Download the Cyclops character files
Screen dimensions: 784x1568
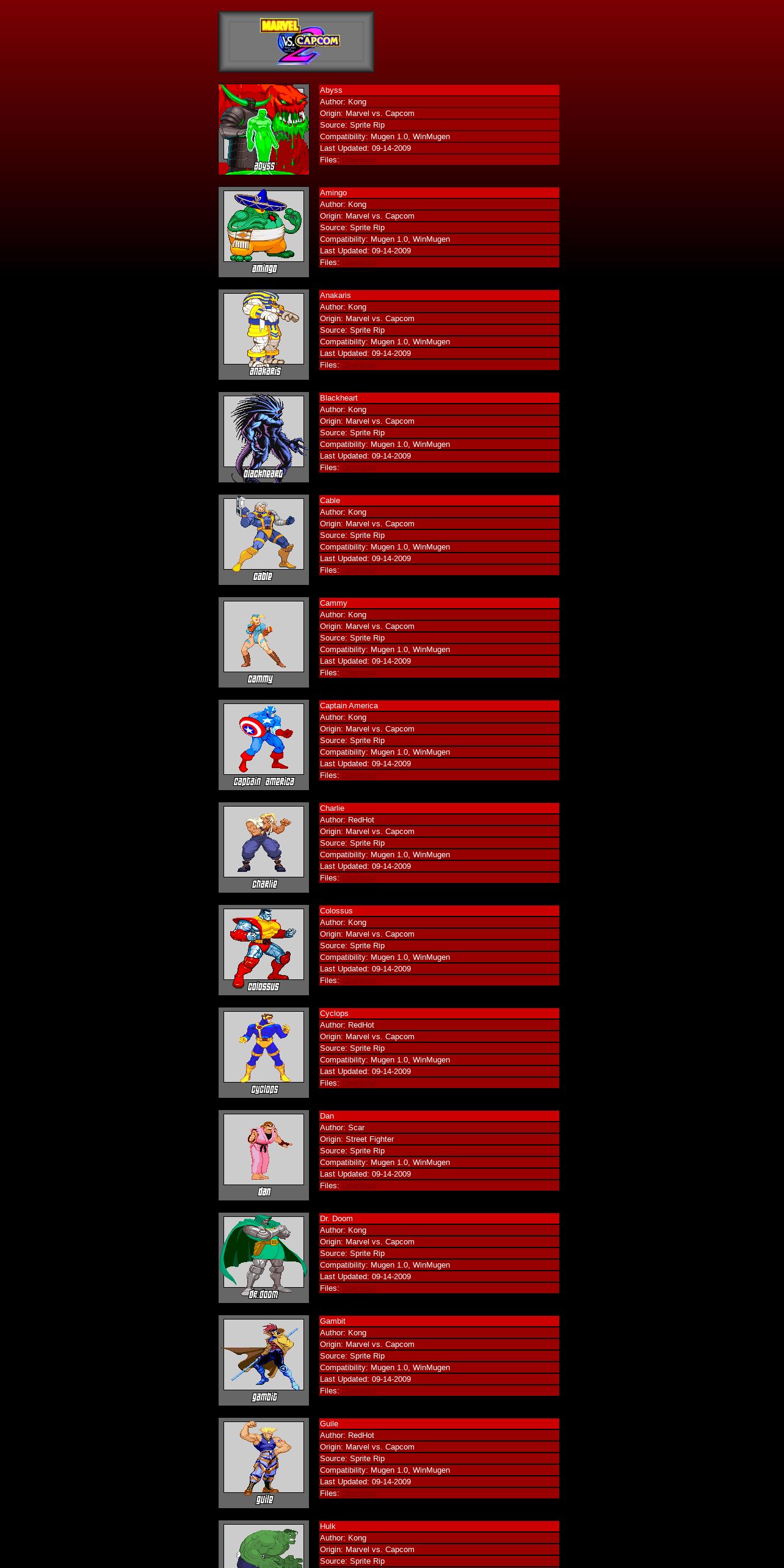click(358, 1083)
